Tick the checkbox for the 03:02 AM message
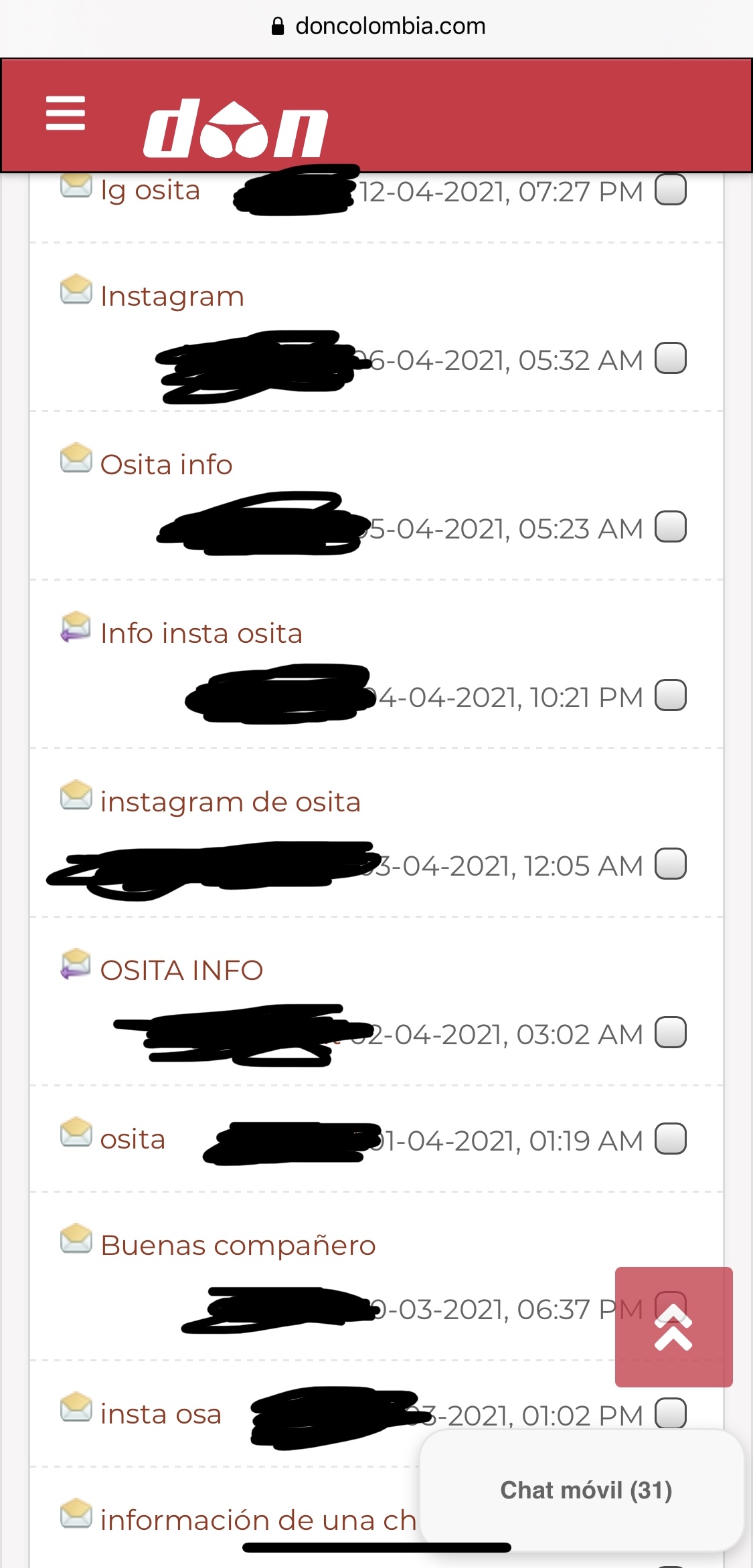The width and height of the screenshot is (753, 1568). point(670,1033)
